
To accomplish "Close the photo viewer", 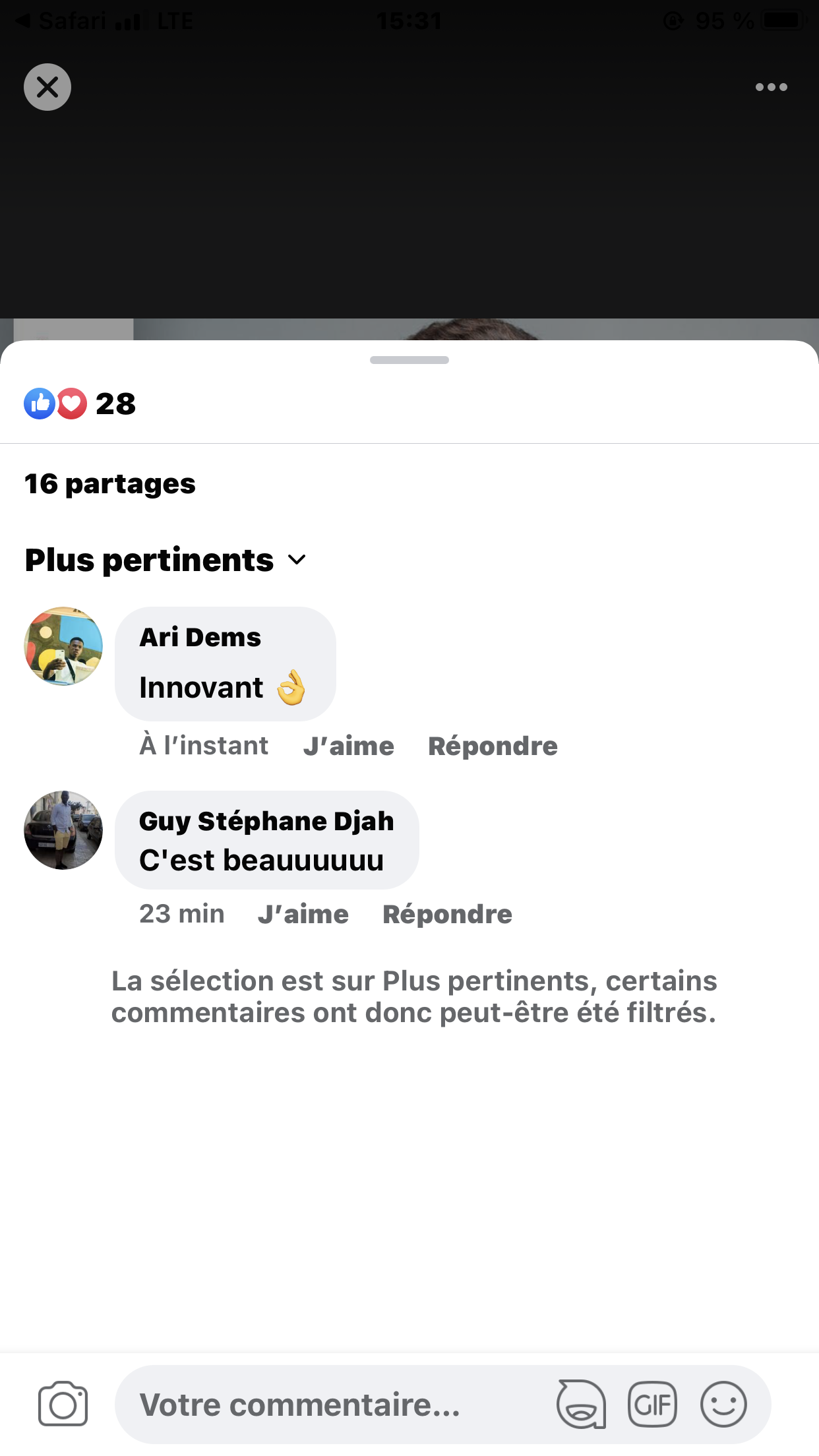I will [47, 87].
